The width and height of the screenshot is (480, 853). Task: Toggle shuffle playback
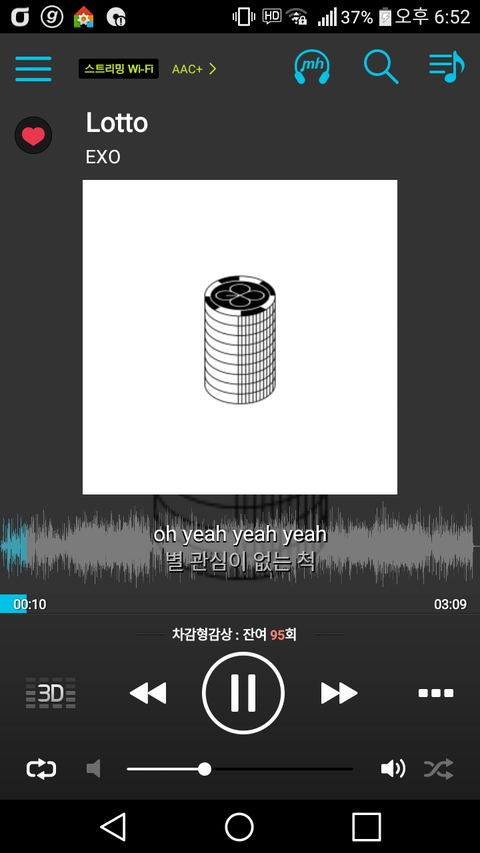(439, 769)
